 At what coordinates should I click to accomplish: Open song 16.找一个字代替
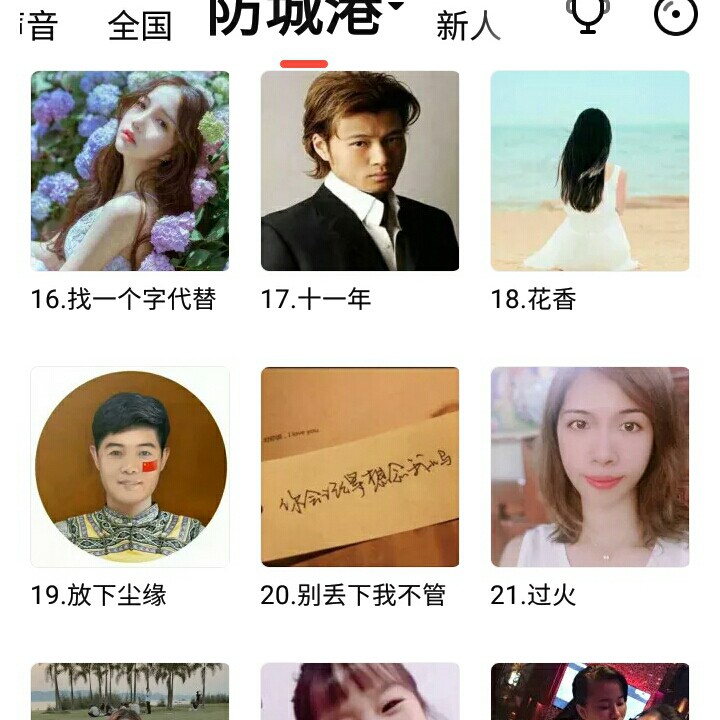[x=130, y=171]
